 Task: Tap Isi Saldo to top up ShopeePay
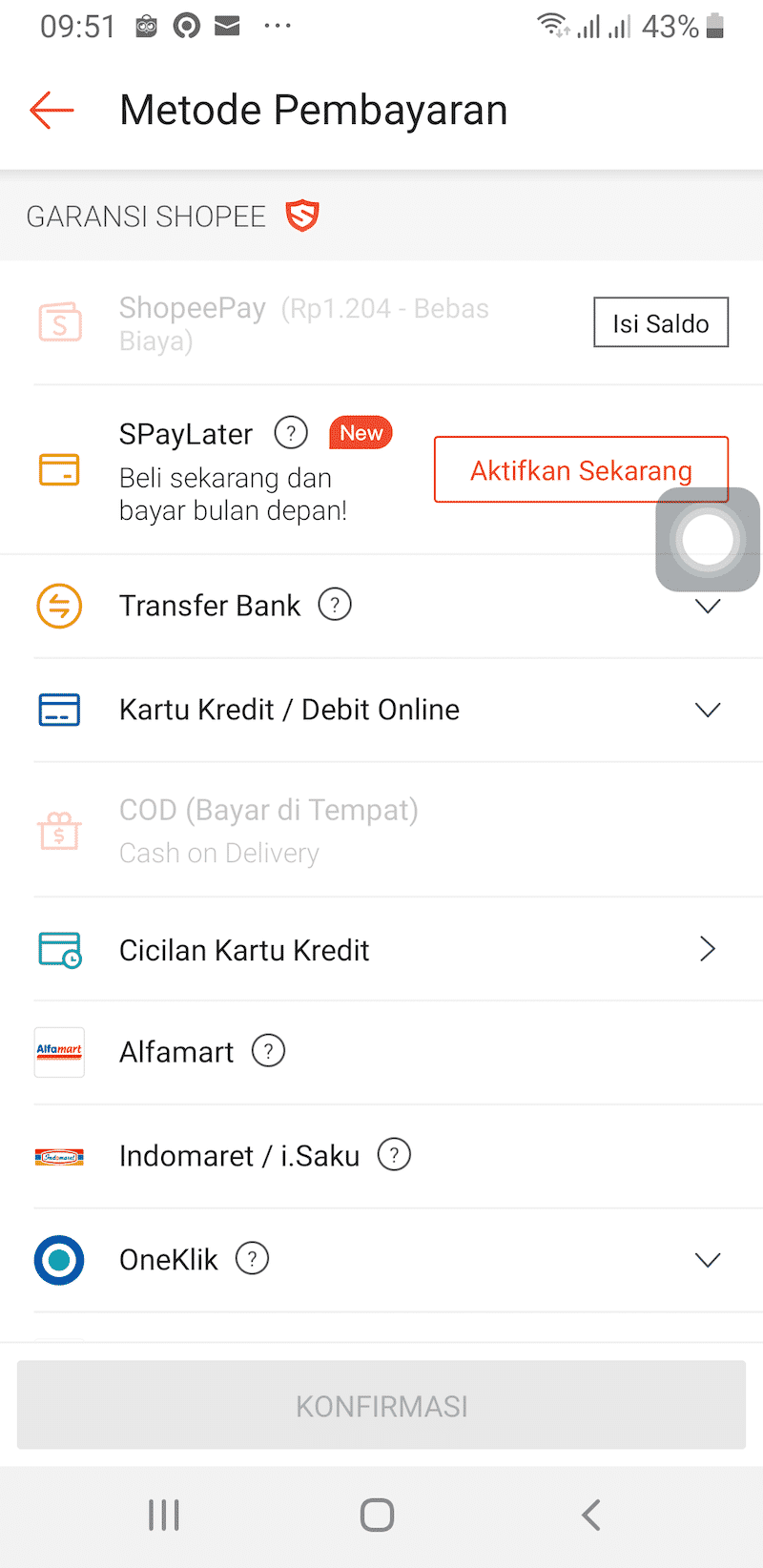(660, 323)
